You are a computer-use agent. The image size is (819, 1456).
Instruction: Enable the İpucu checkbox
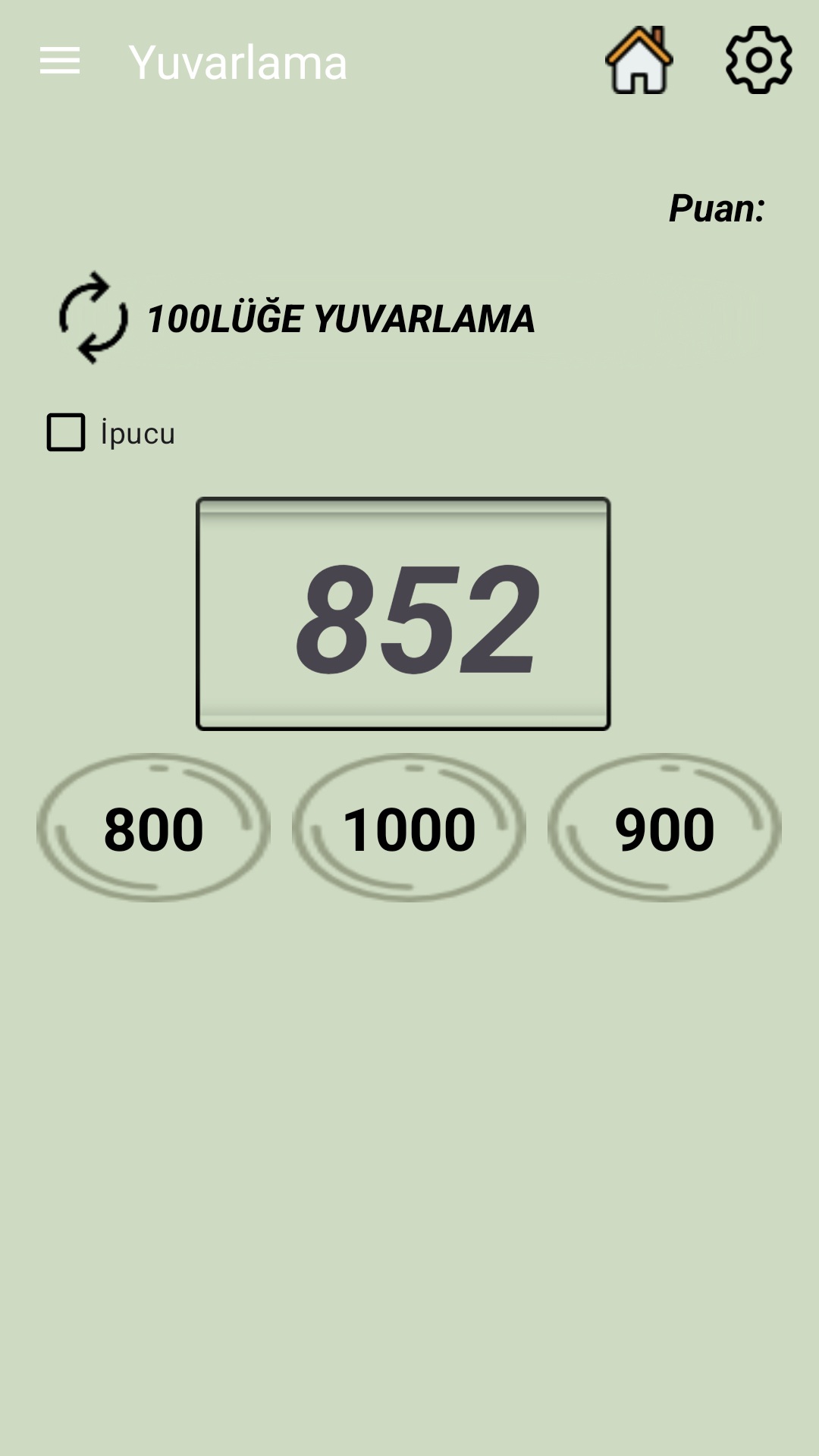66,432
